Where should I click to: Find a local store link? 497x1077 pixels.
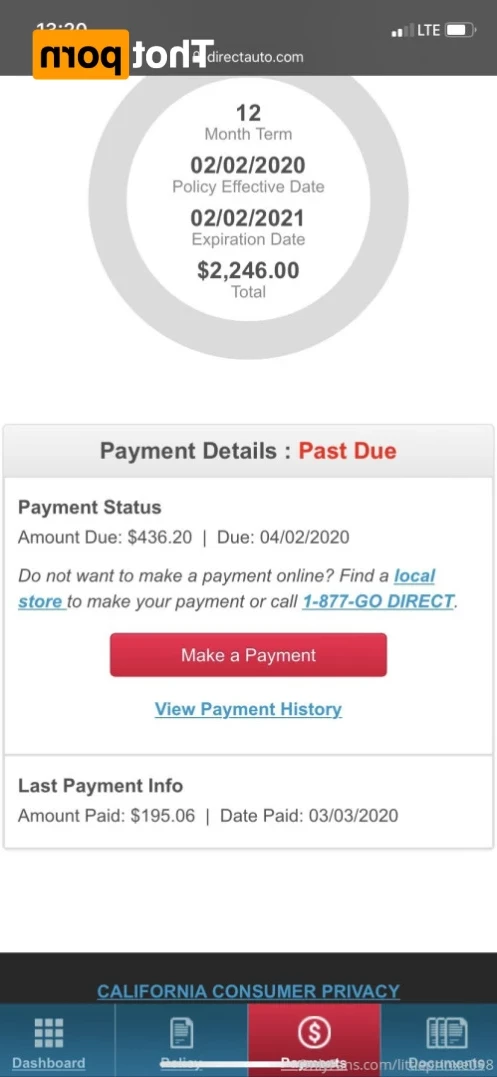(415, 576)
